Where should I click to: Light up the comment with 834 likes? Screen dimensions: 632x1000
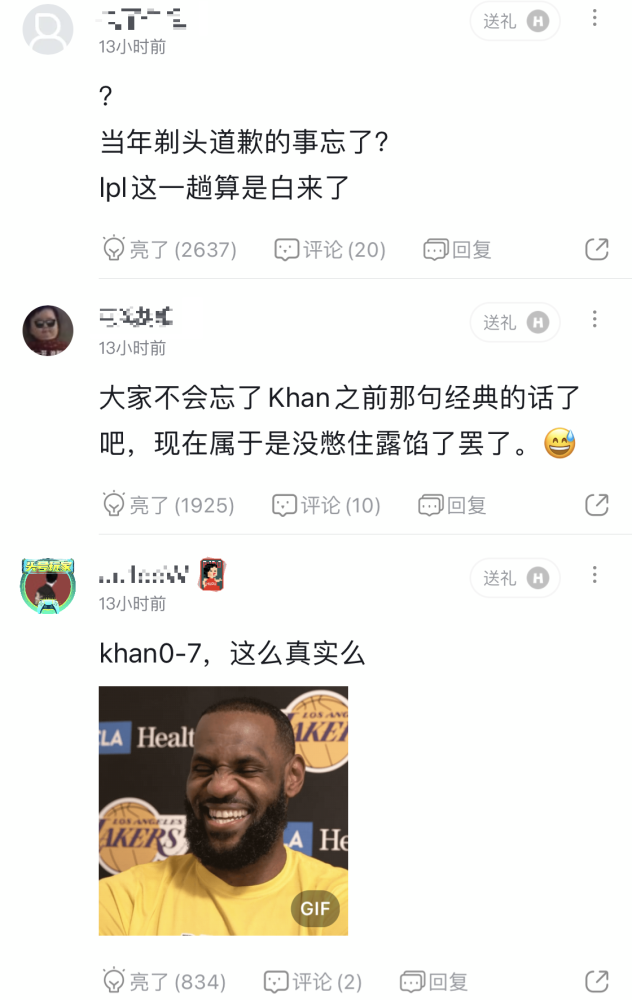coord(165,982)
